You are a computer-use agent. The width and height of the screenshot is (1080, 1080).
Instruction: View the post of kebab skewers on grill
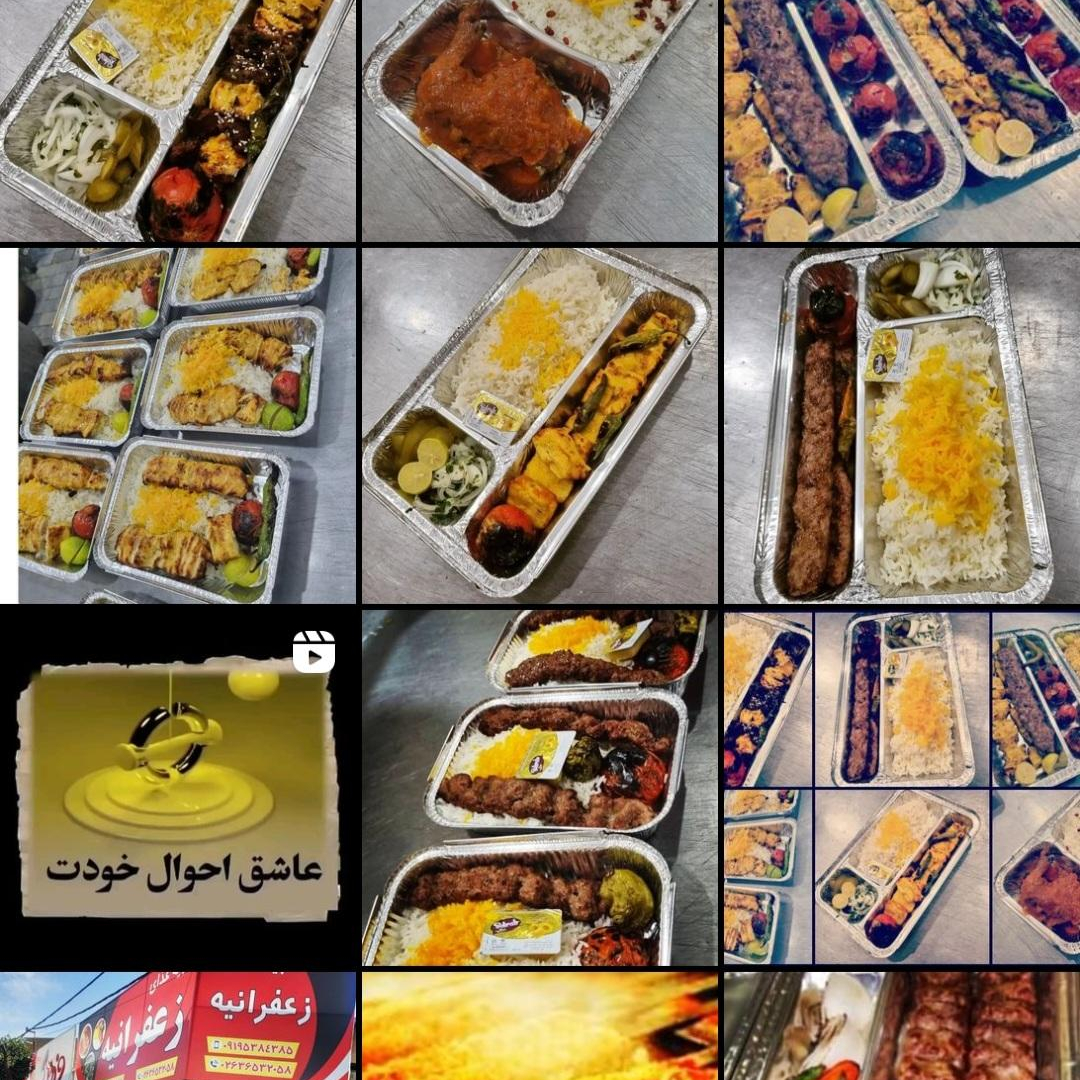tap(901, 1027)
